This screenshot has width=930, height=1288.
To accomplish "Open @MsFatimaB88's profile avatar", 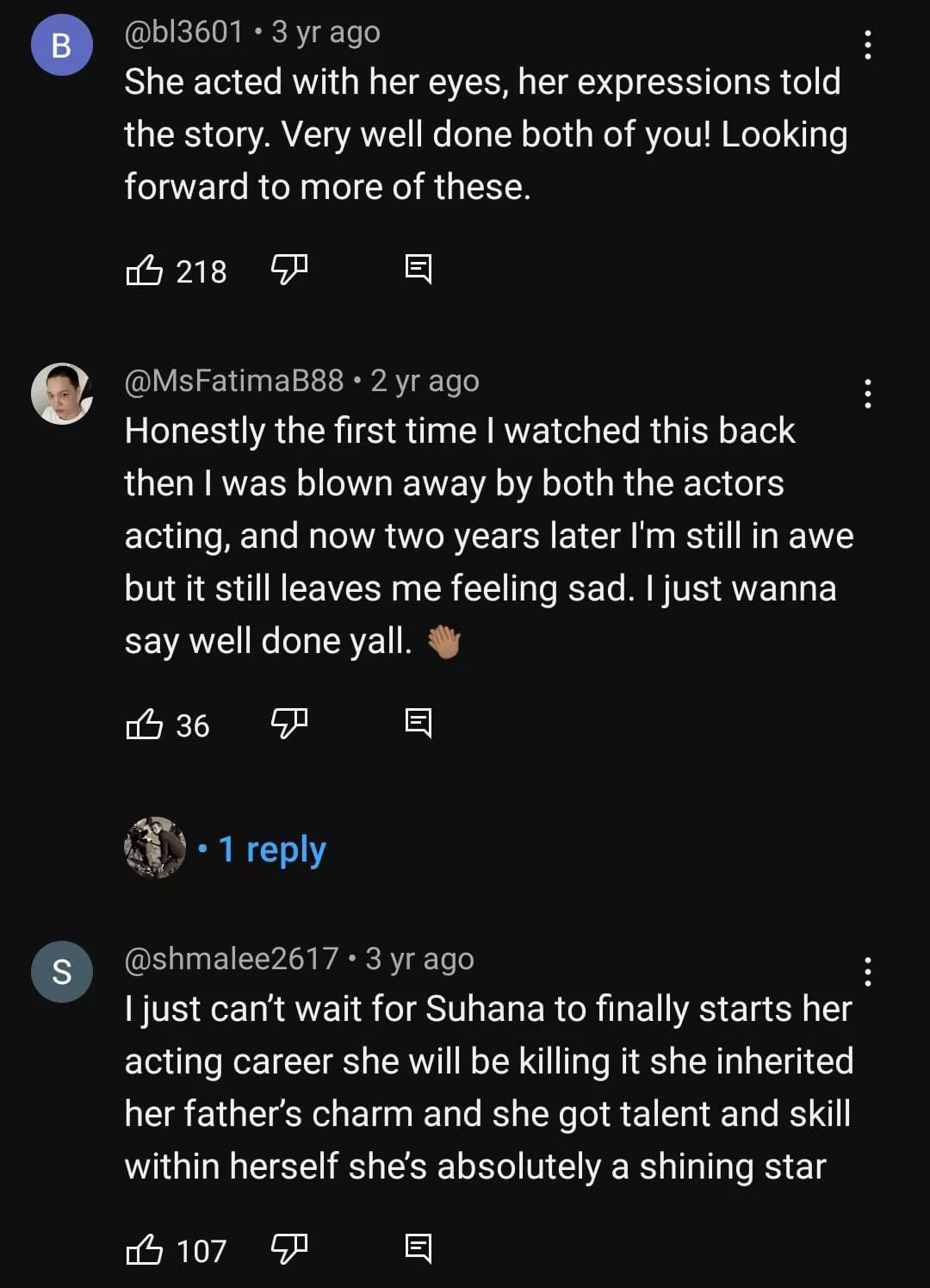I will pyautogui.click(x=62, y=394).
